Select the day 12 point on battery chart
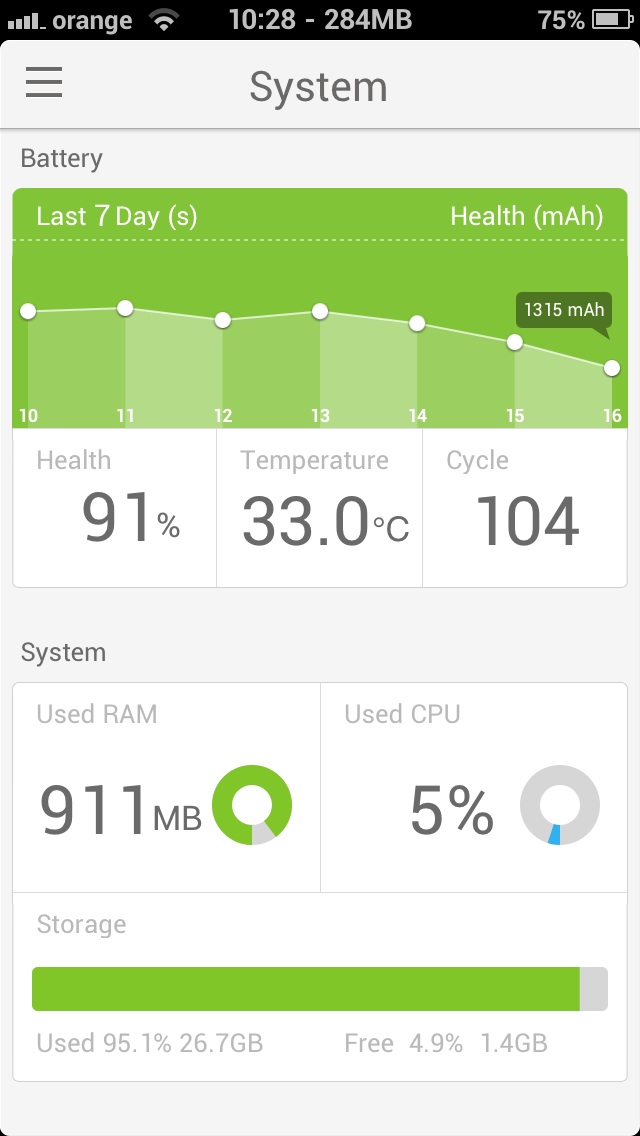The width and height of the screenshot is (640, 1136). click(x=223, y=320)
